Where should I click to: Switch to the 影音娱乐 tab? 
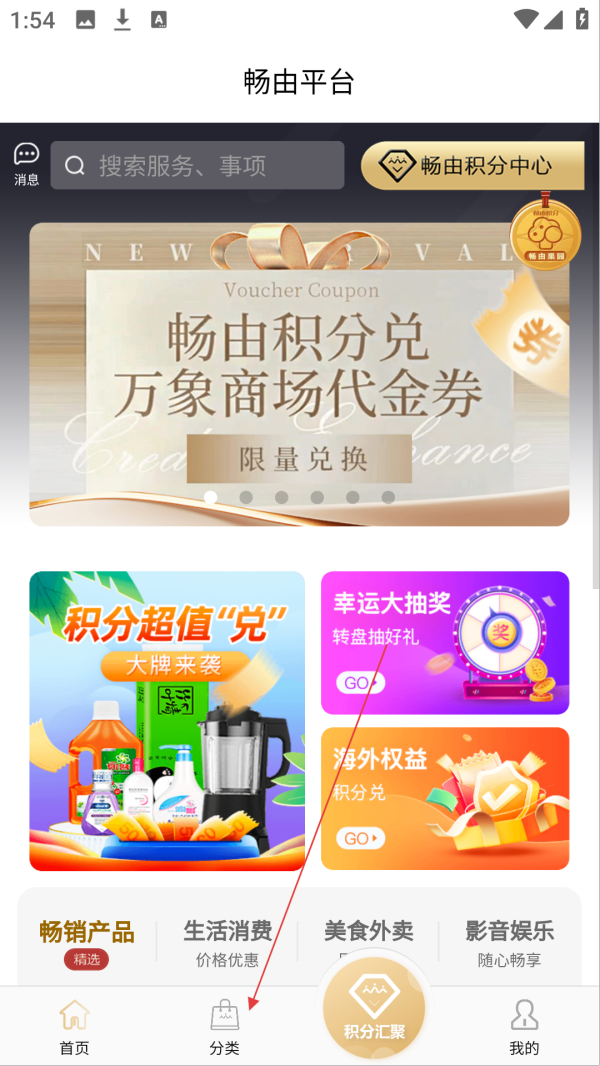point(510,944)
